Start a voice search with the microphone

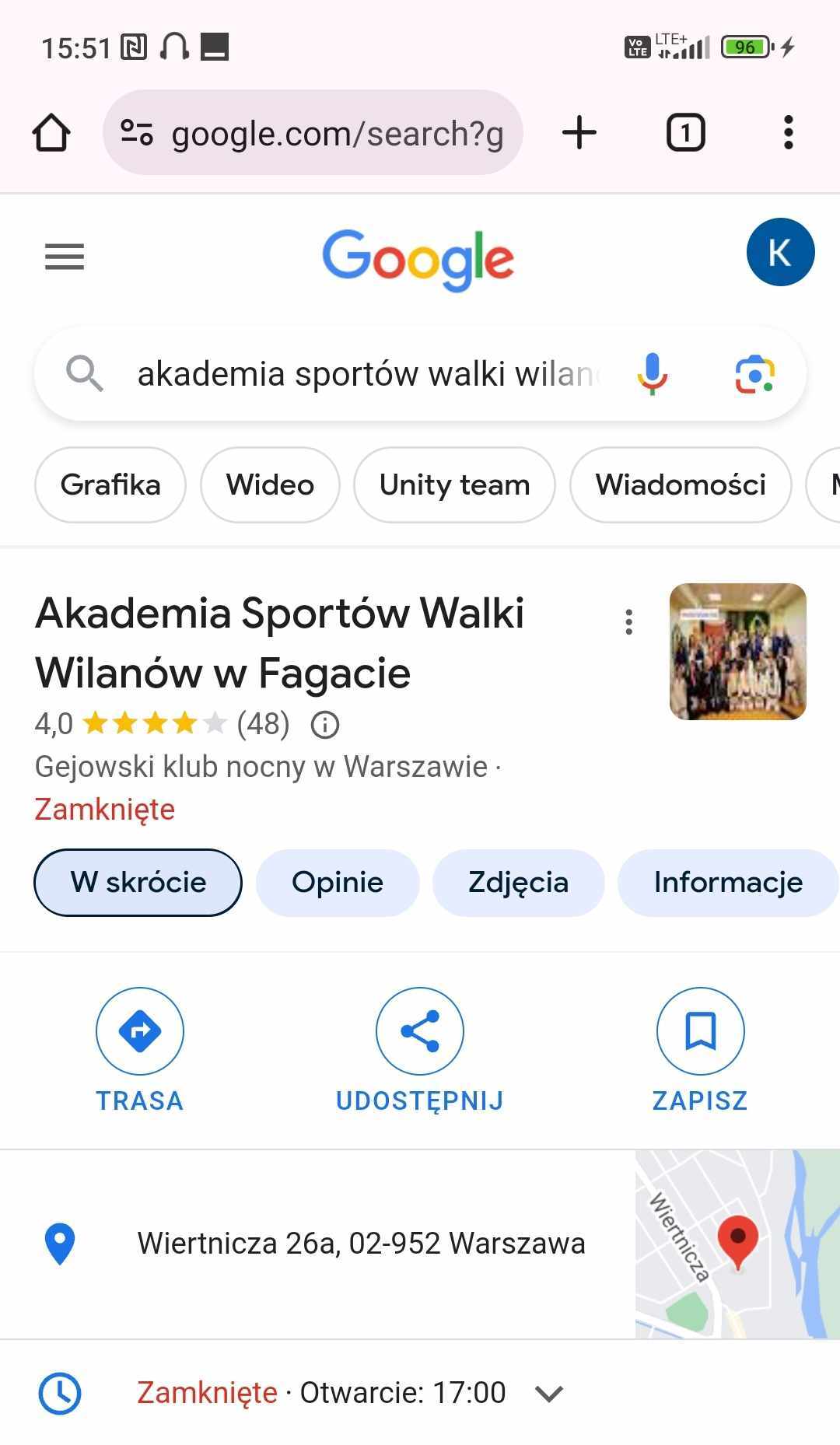click(653, 374)
